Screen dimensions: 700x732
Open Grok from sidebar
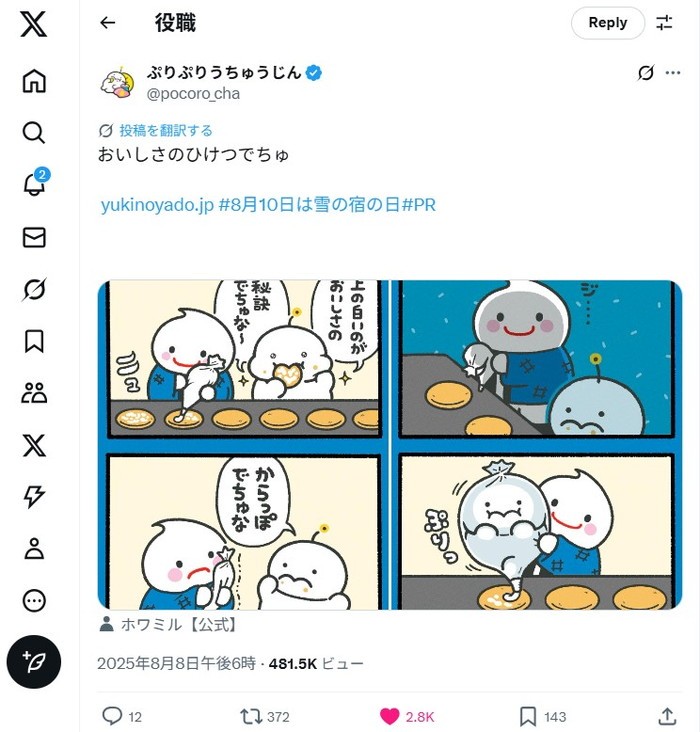[x=34, y=290]
